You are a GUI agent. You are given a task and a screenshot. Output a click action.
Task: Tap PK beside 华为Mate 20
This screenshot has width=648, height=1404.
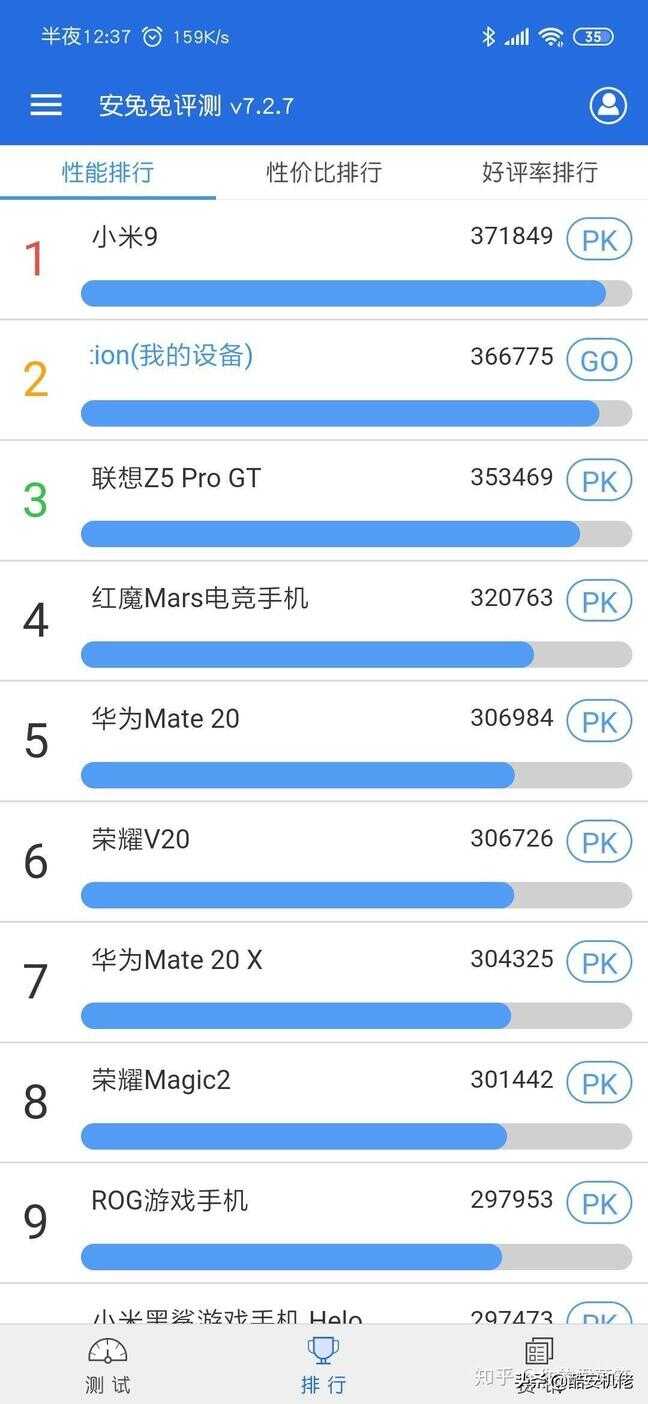(599, 722)
